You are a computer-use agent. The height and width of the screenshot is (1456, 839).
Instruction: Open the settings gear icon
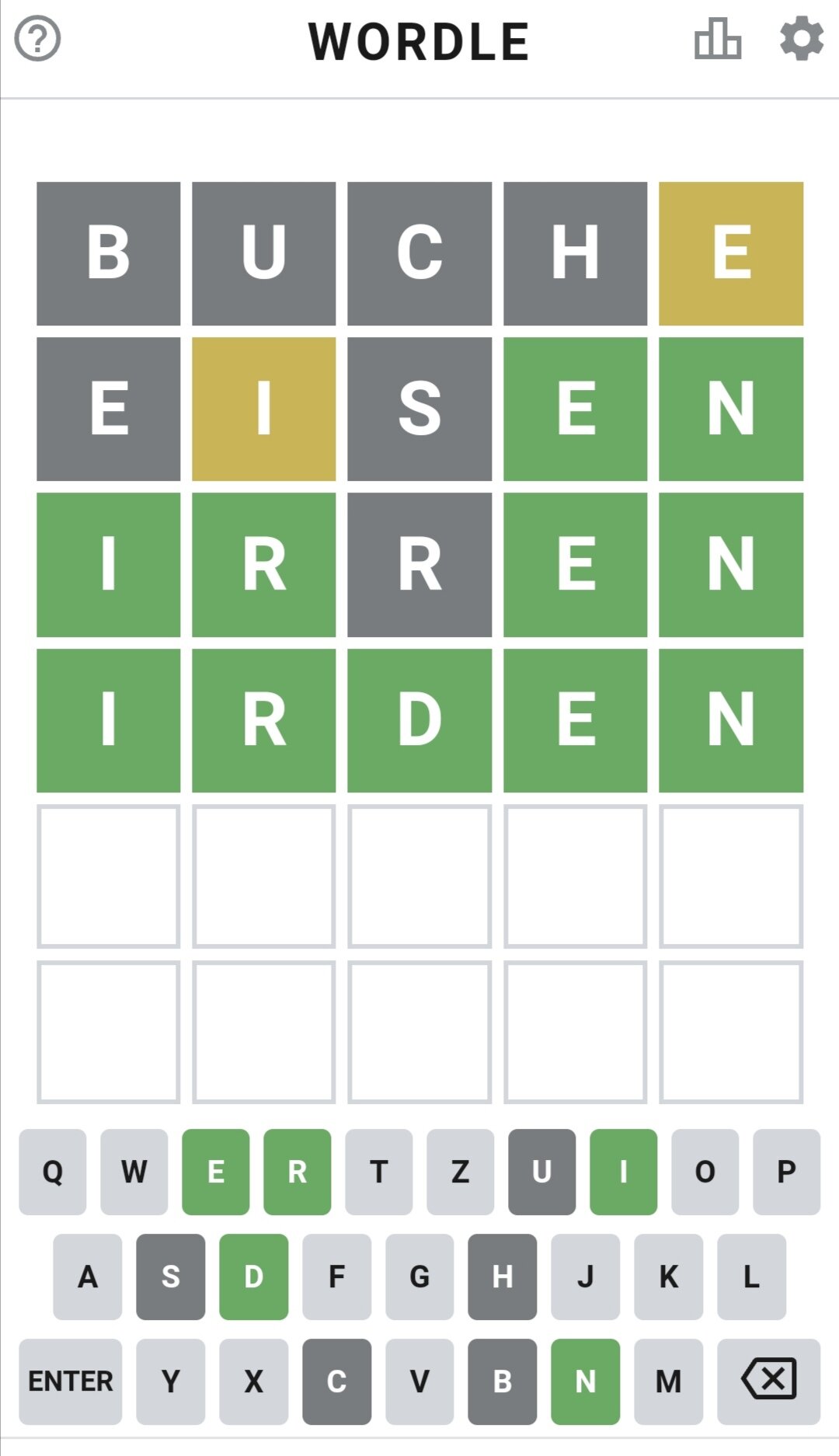pos(802,38)
